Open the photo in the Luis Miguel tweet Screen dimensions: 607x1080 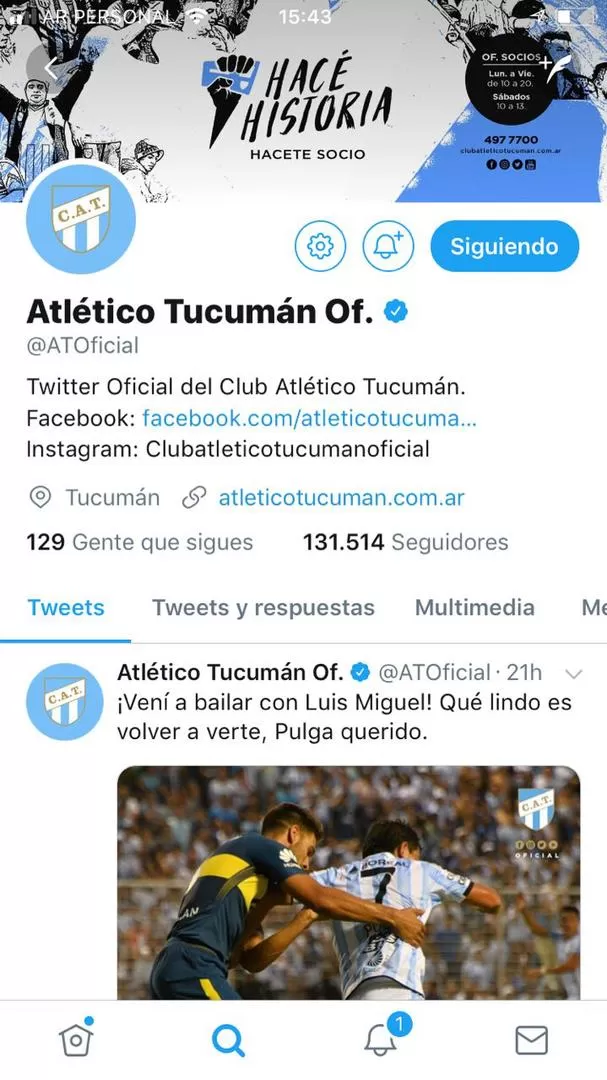tap(348, 880)
